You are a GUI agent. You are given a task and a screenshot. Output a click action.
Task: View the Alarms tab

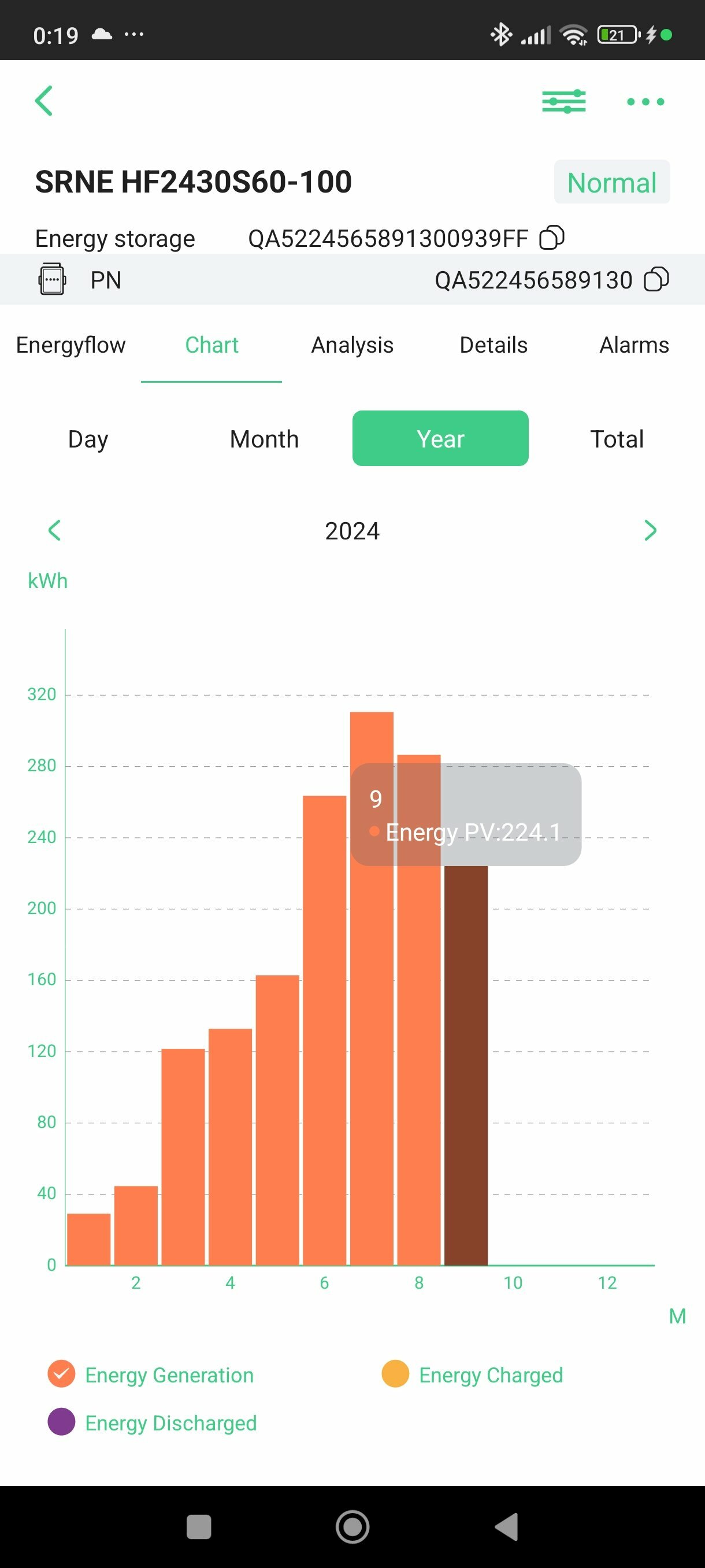[634, 345]
